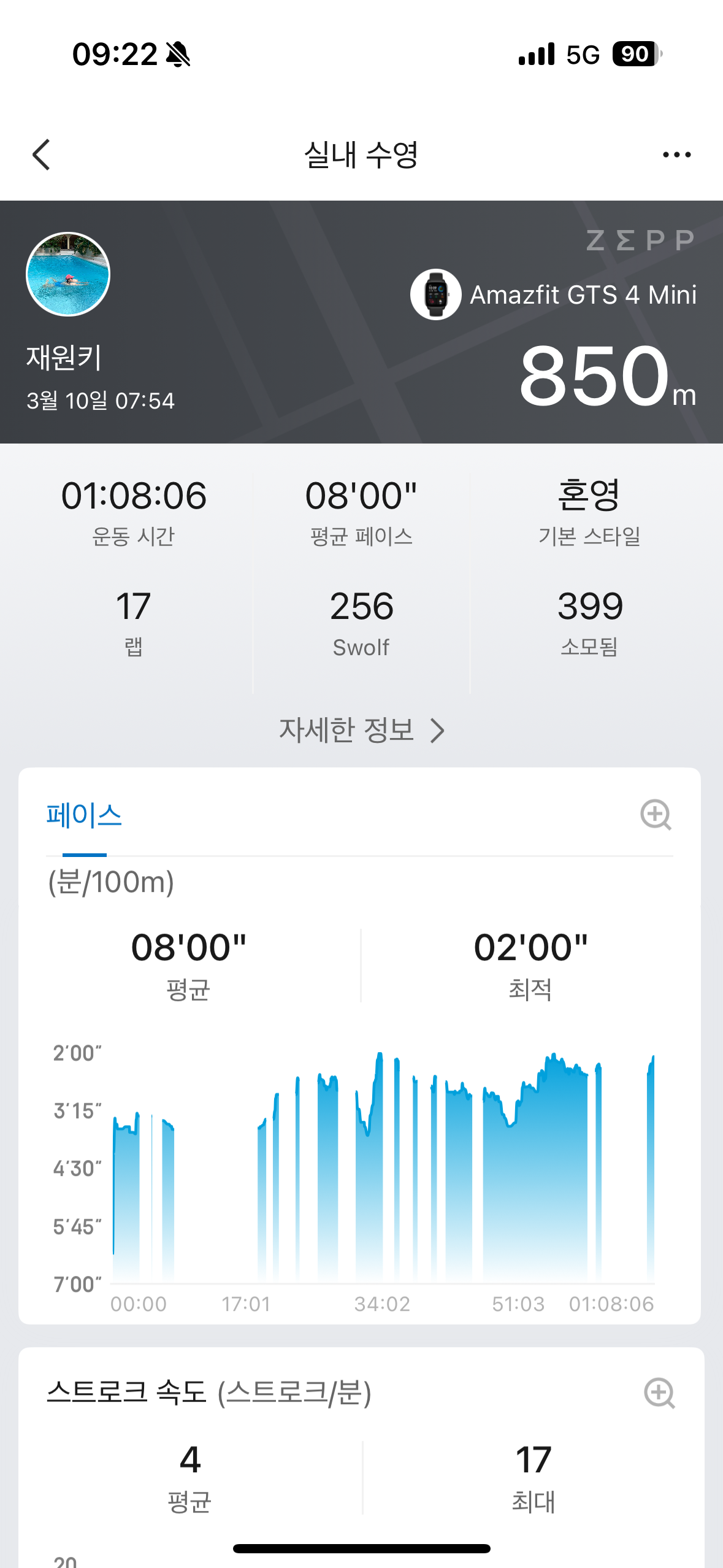
Task: Enlarge the 페이스 chart with magnifier icon
Action: (x=656, y=815)
